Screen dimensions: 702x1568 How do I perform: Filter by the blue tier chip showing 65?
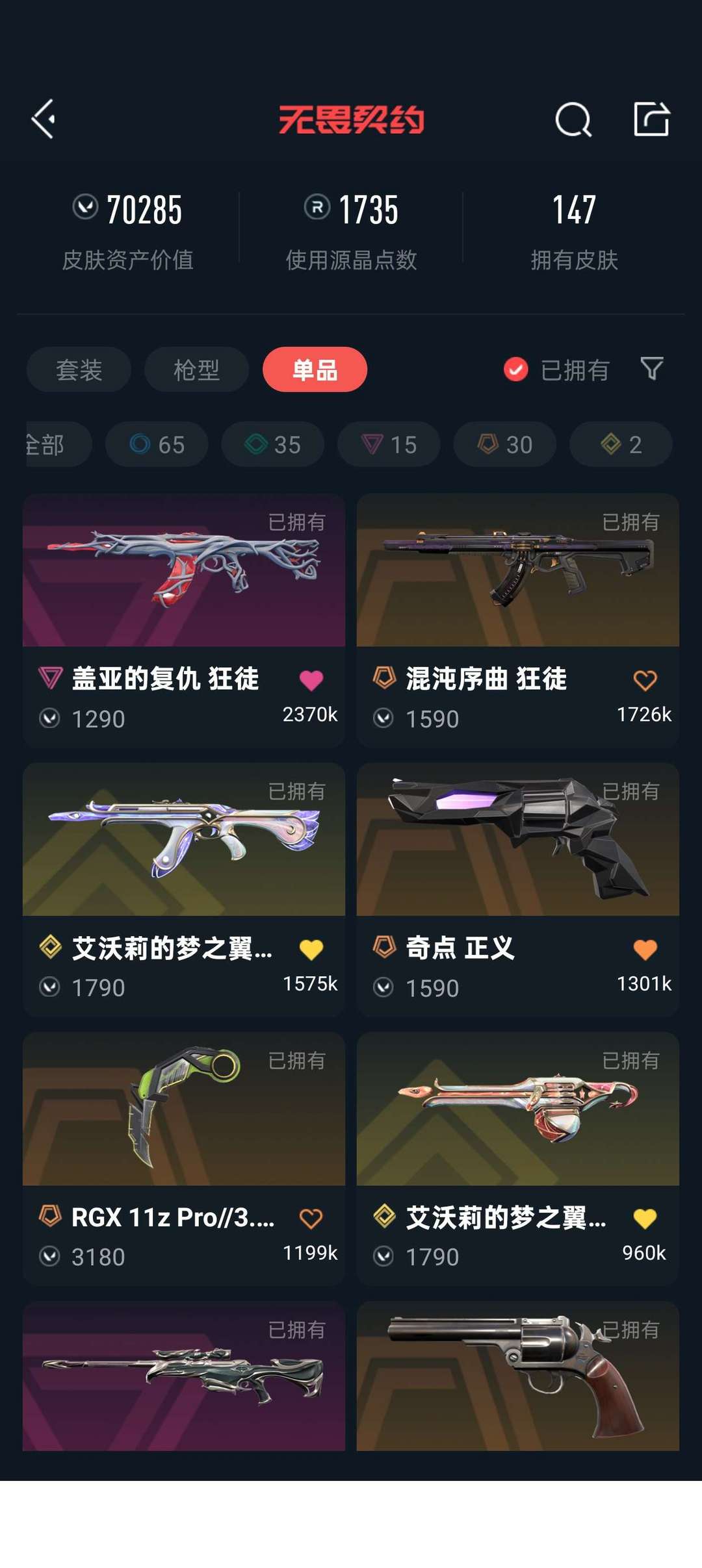(157, 444)
